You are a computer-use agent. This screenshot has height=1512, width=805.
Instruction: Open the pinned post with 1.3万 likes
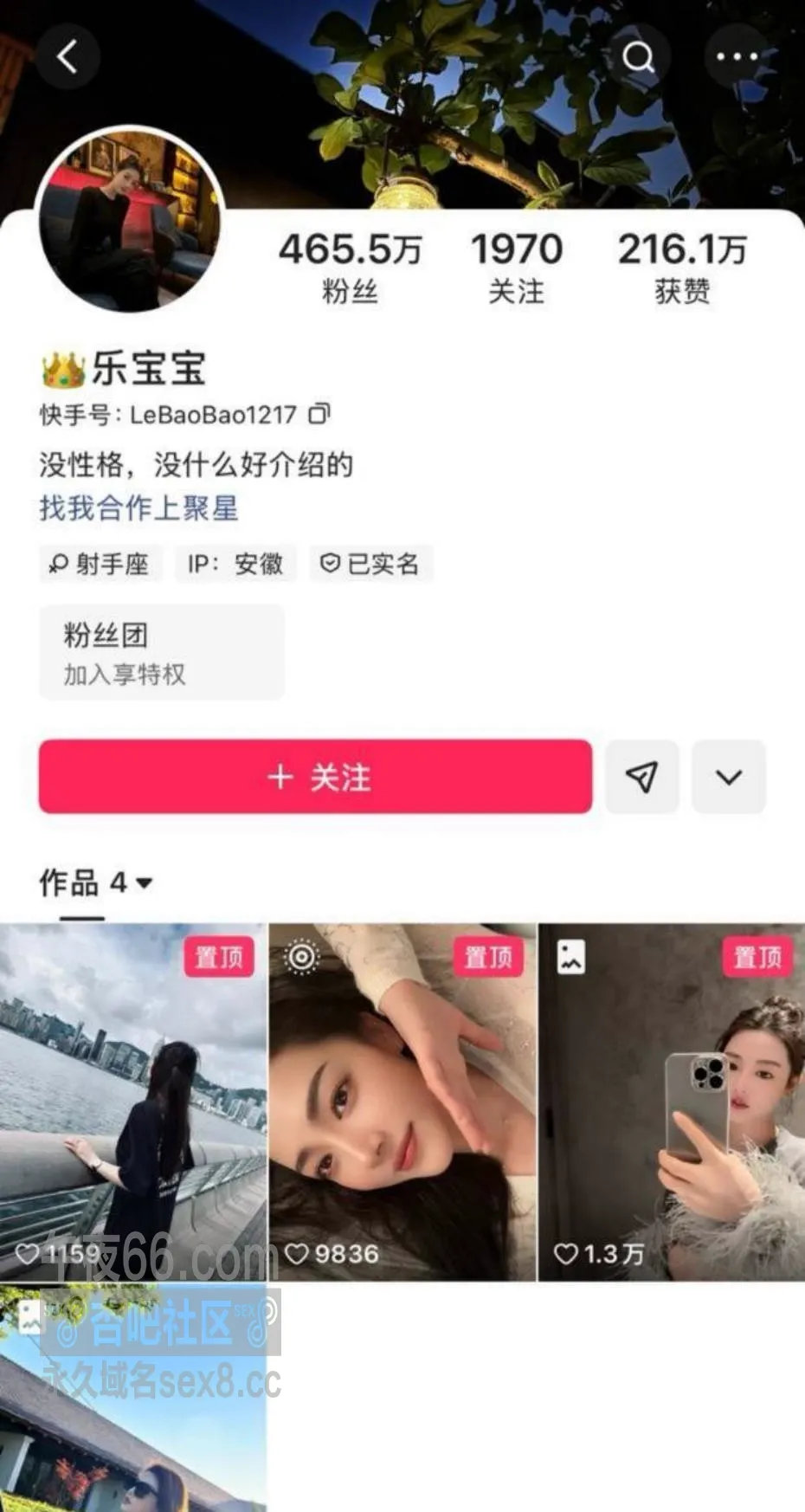click(x=672, y=1102)
